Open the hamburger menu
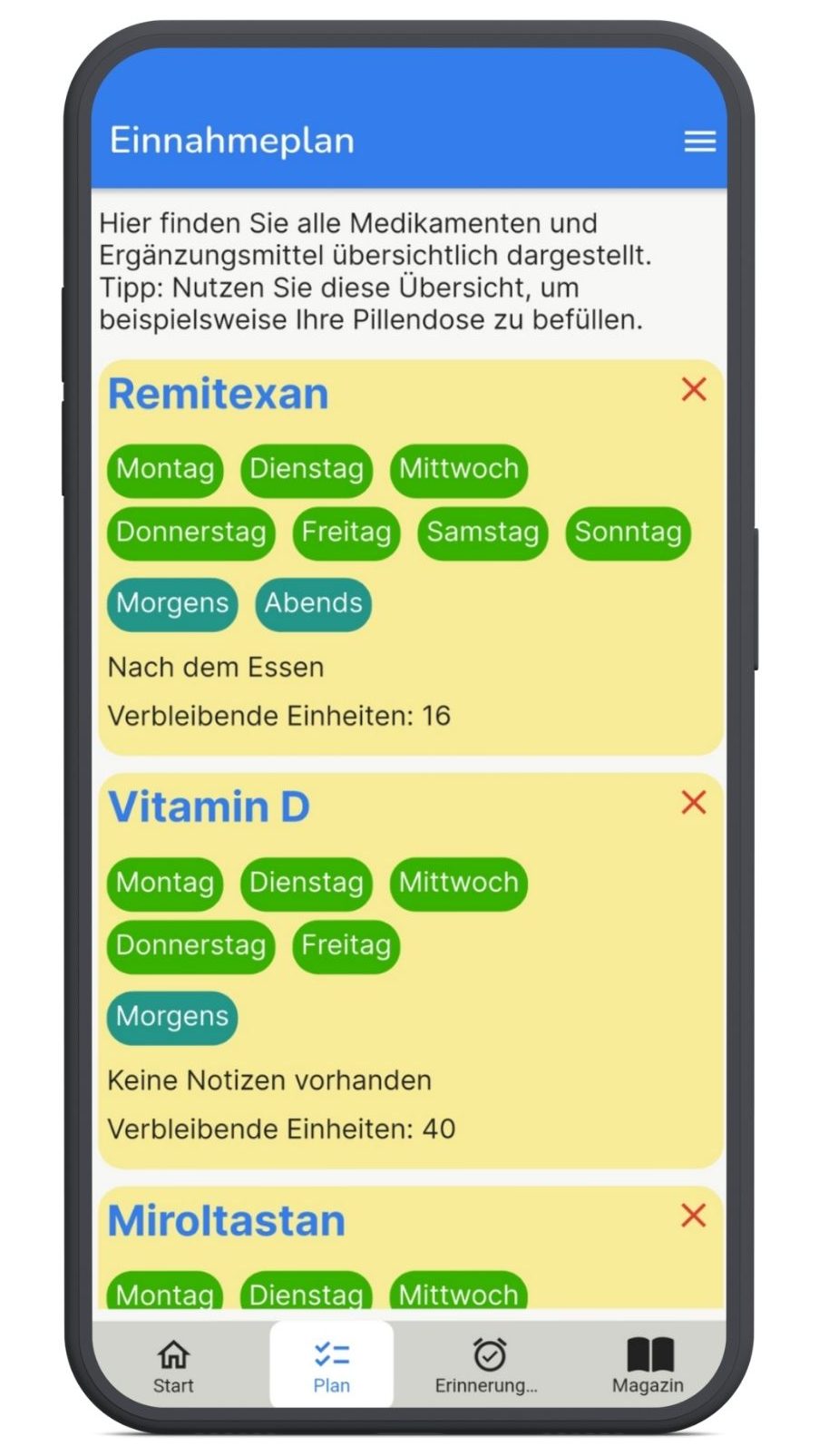The width and height of the screenshot is (819, 1456). pyautogui.click(x=699, y=142)
